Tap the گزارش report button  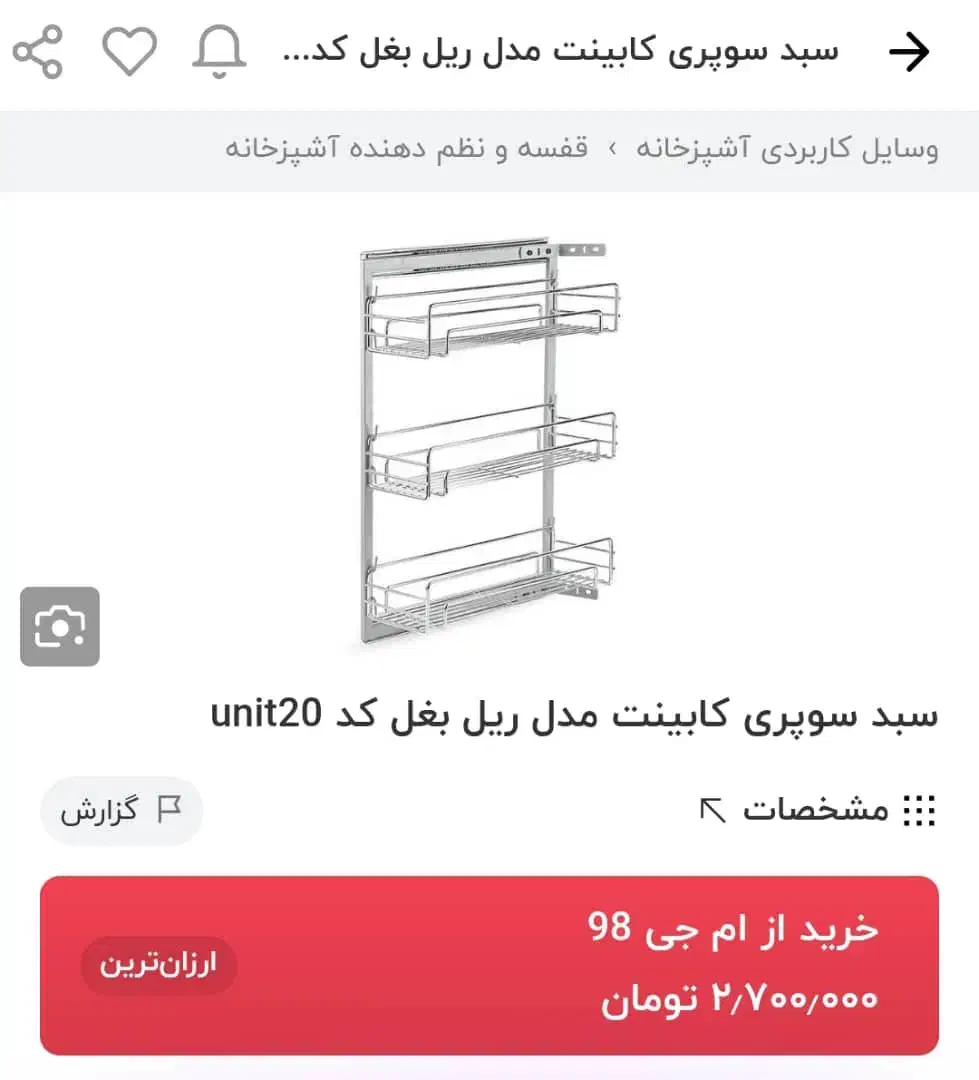pyautogui.click(x=122, y=811)
